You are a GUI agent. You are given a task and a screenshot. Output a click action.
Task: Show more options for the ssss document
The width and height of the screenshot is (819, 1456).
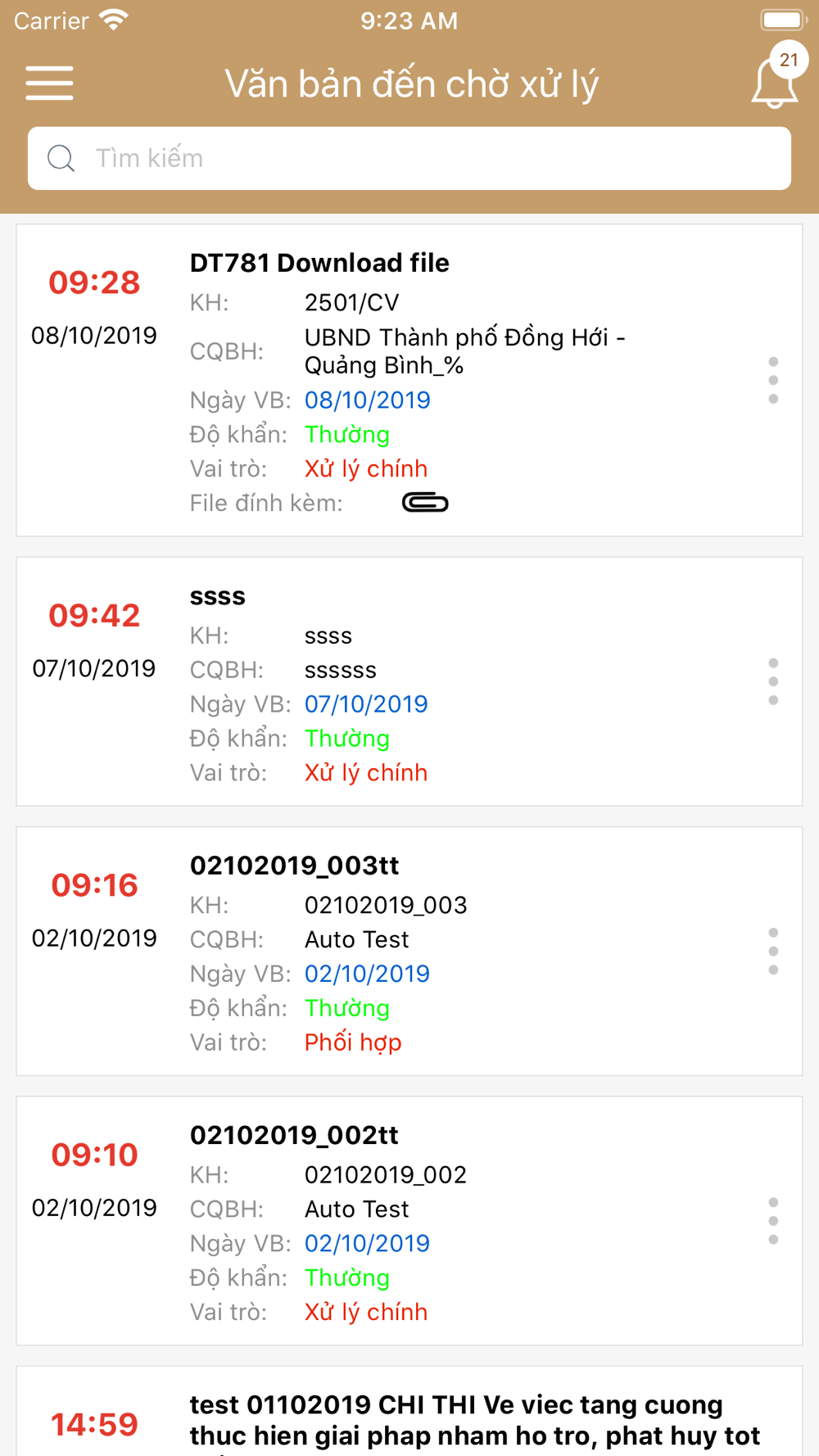(773, 681)
